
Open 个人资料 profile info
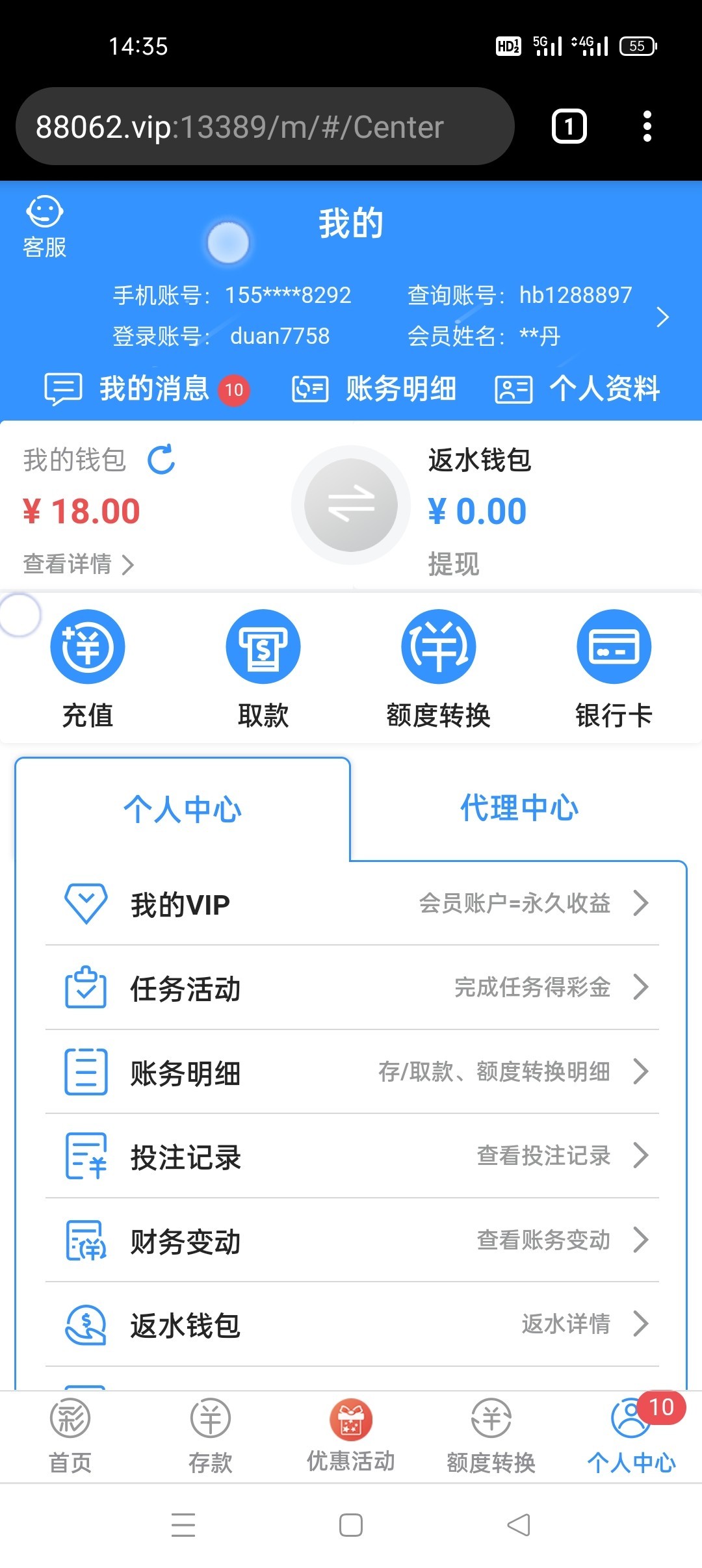[577, 389]
